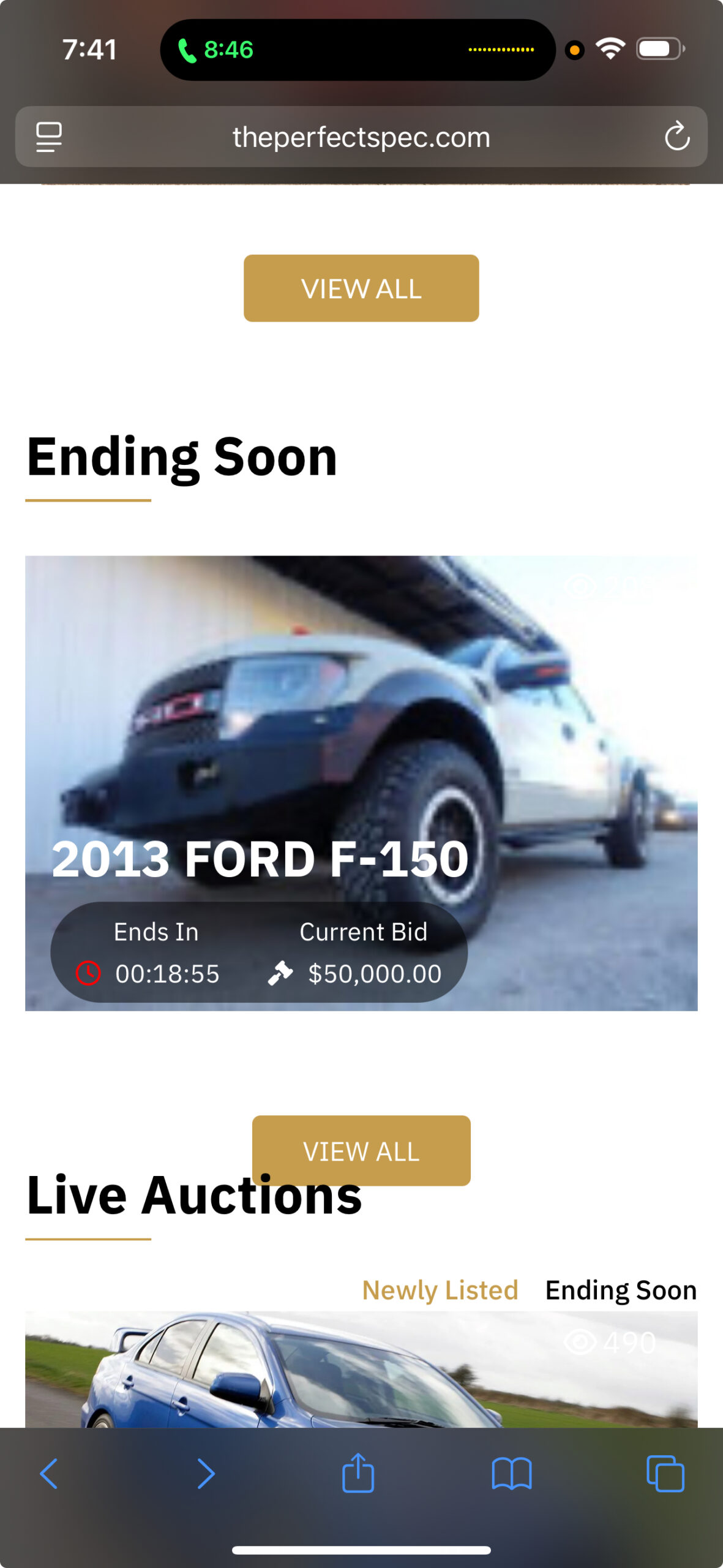This screenshot has height=1568, width=723.
Task: Go back to the previous page
Action: pos(49,1474)
